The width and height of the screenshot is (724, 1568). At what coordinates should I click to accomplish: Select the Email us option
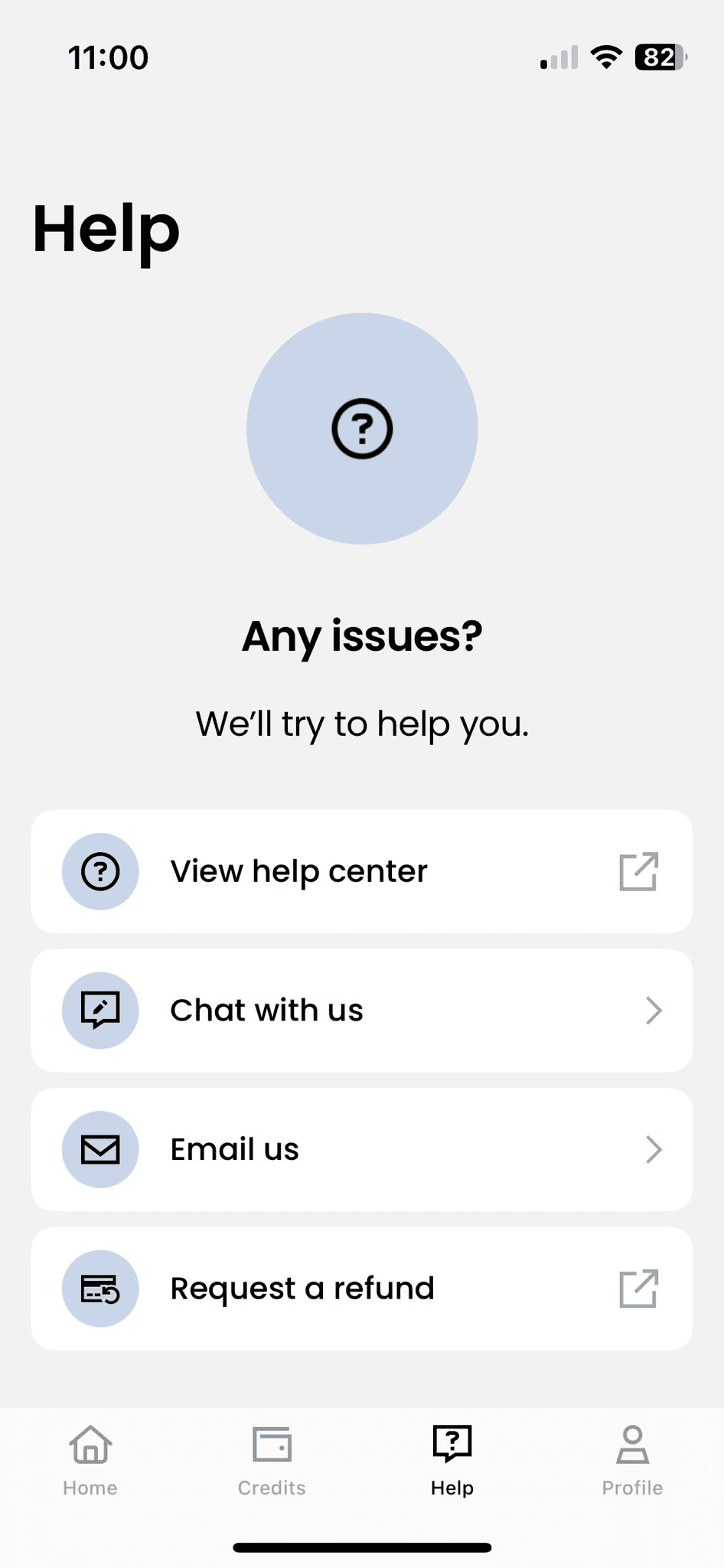[x=361, y=1149]
